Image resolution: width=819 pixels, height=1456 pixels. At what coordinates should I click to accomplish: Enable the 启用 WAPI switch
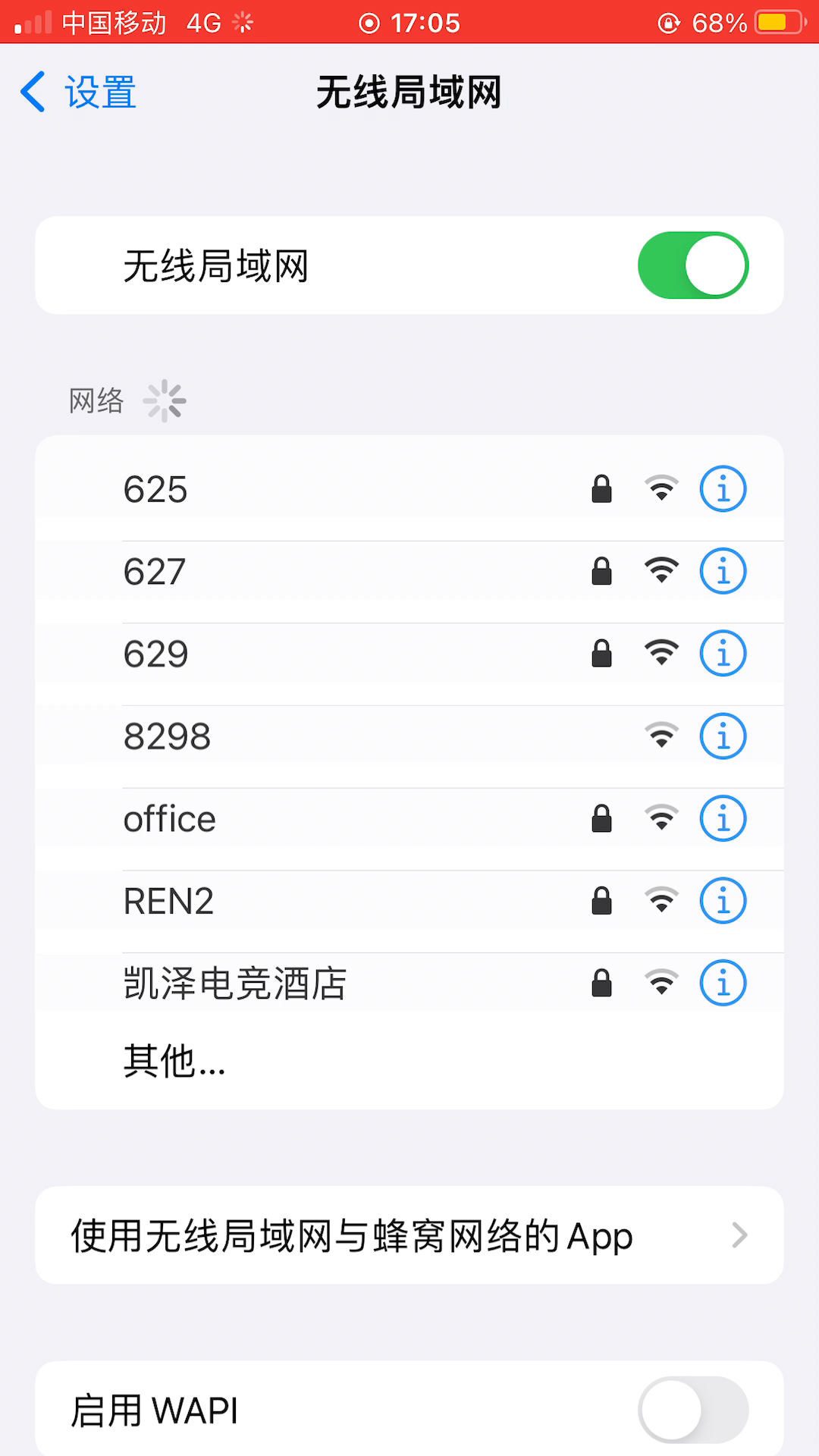click(693, 1410)
